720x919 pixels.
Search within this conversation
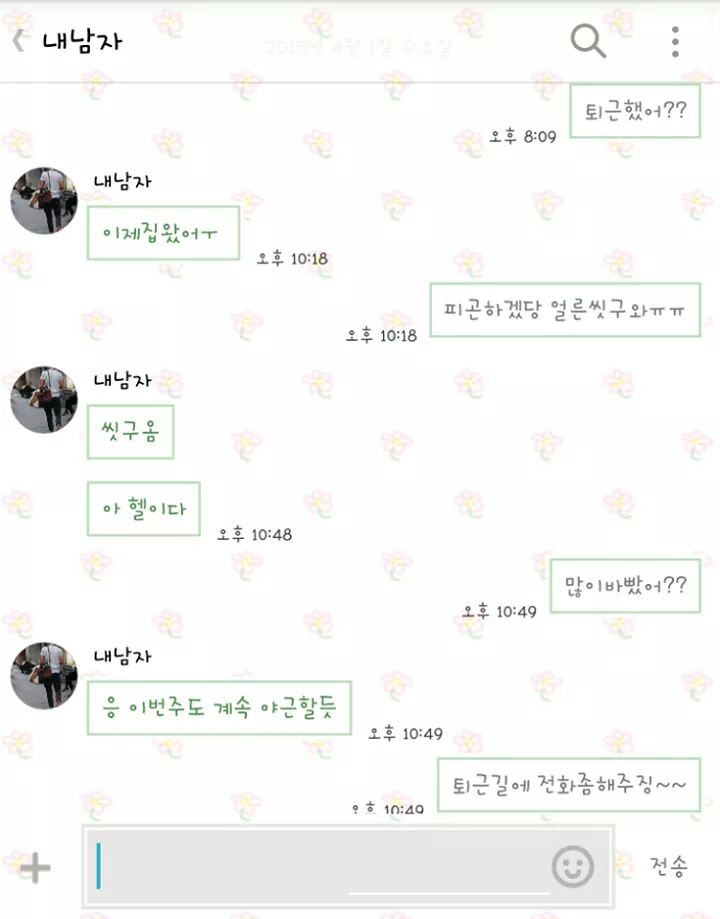click(588, 41)
